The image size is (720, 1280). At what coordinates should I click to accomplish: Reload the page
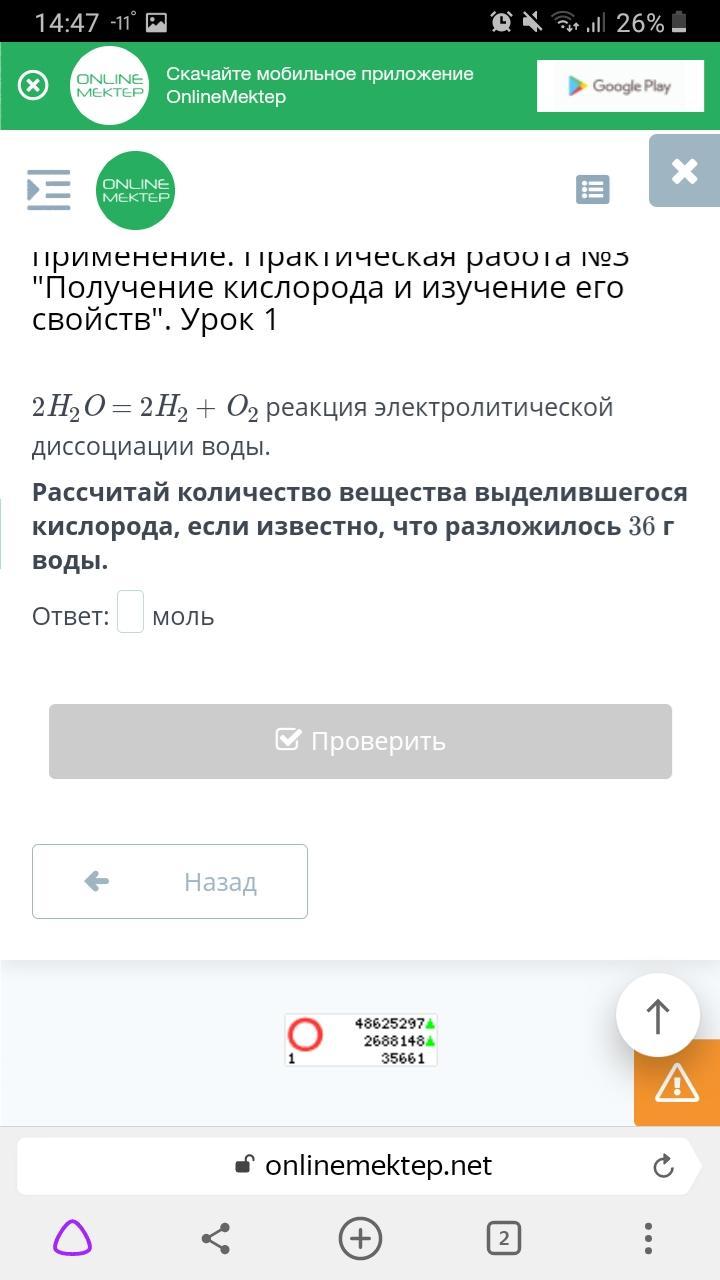(662, 1165)
